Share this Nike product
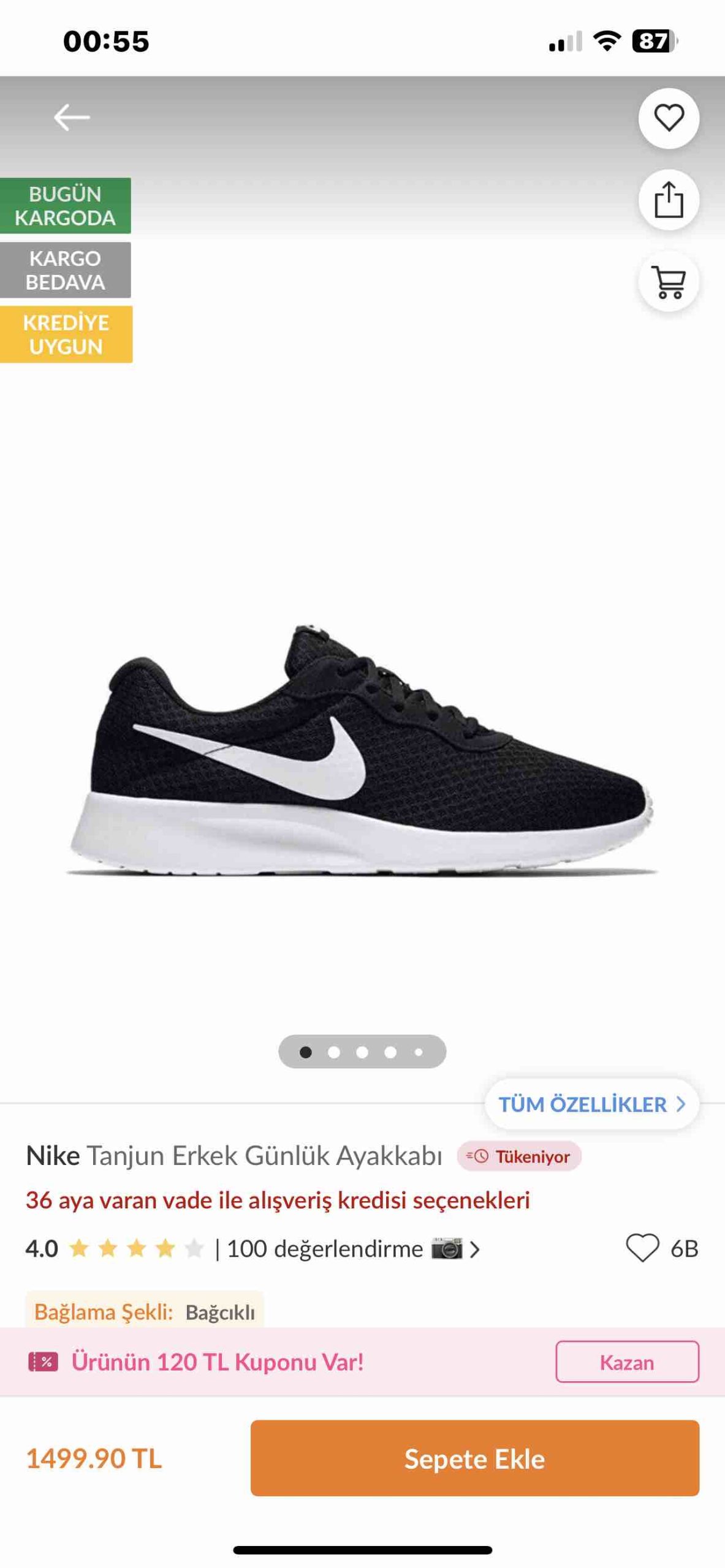The height and width of the screenshot is (1568, 725). pyautogui.click(x=669, y=200)
